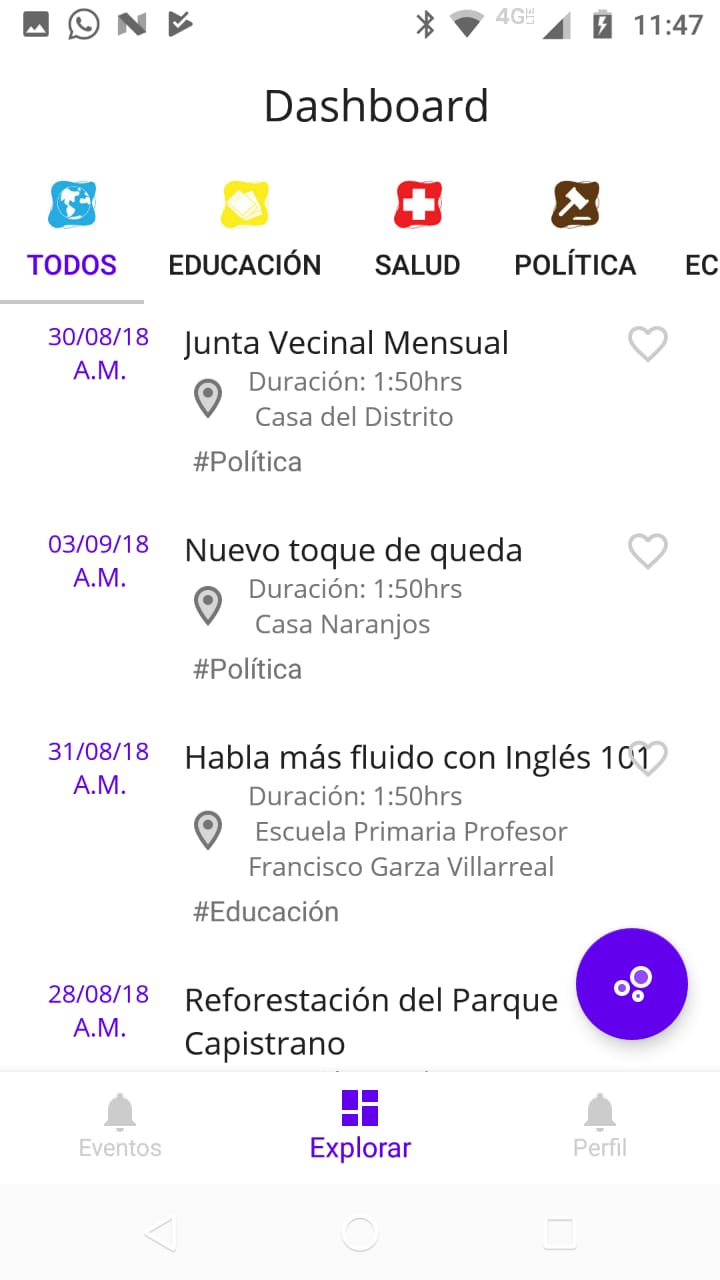The width and height of the screenshot is (720, 1280).
Task: Favorite the Junta Vecinal Mensual event
Action: 647,344
